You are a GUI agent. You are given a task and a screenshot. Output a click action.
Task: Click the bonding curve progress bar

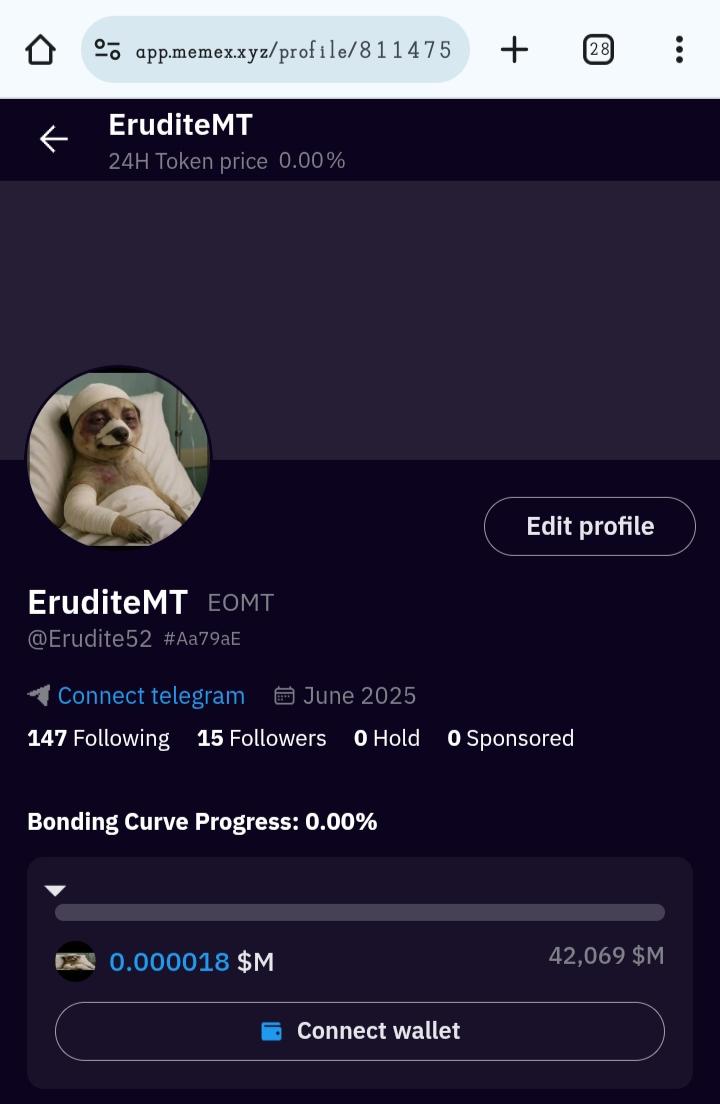tap(360, 912)
